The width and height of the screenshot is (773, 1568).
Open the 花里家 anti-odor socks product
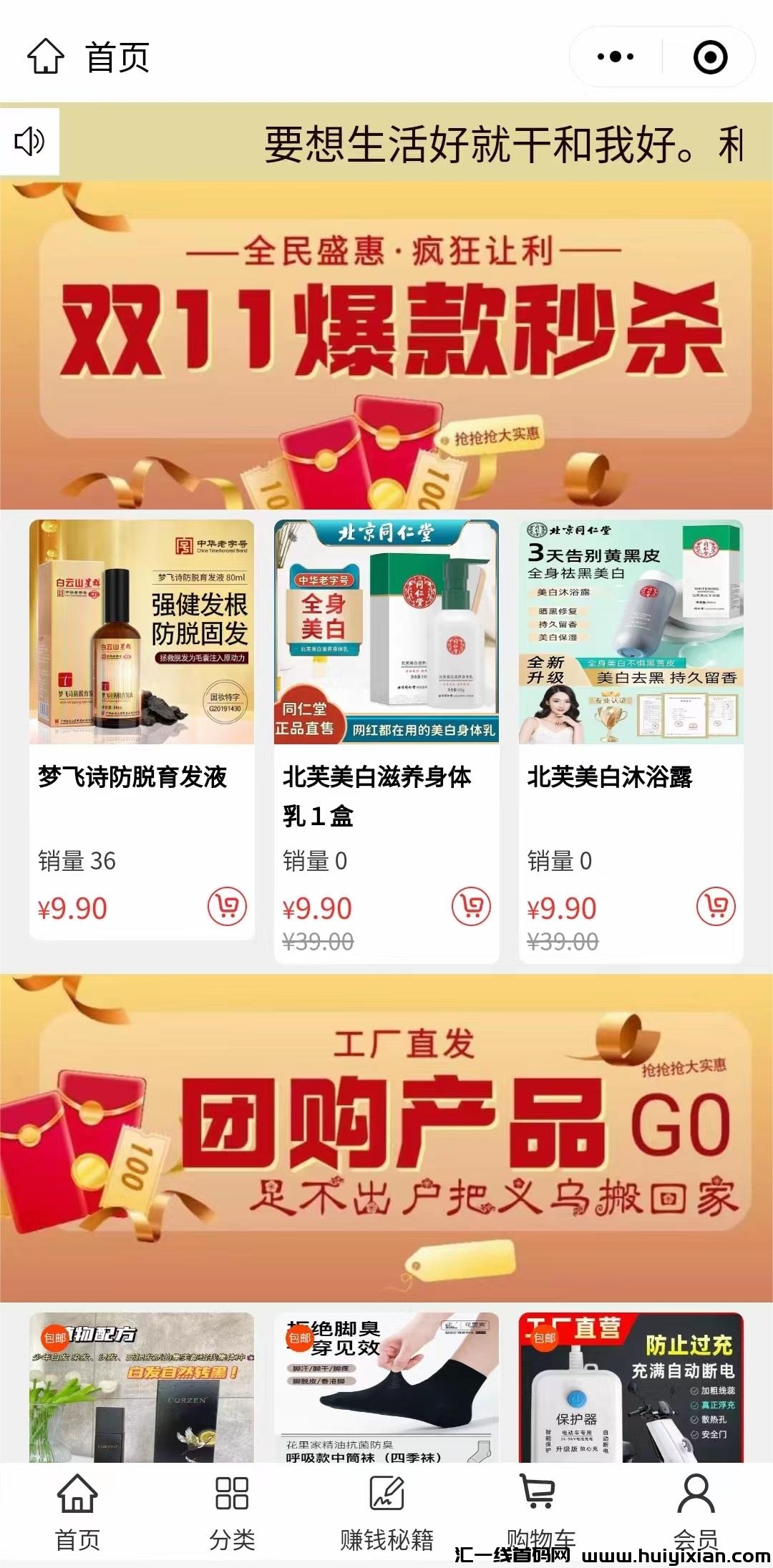click(386, 1388)
